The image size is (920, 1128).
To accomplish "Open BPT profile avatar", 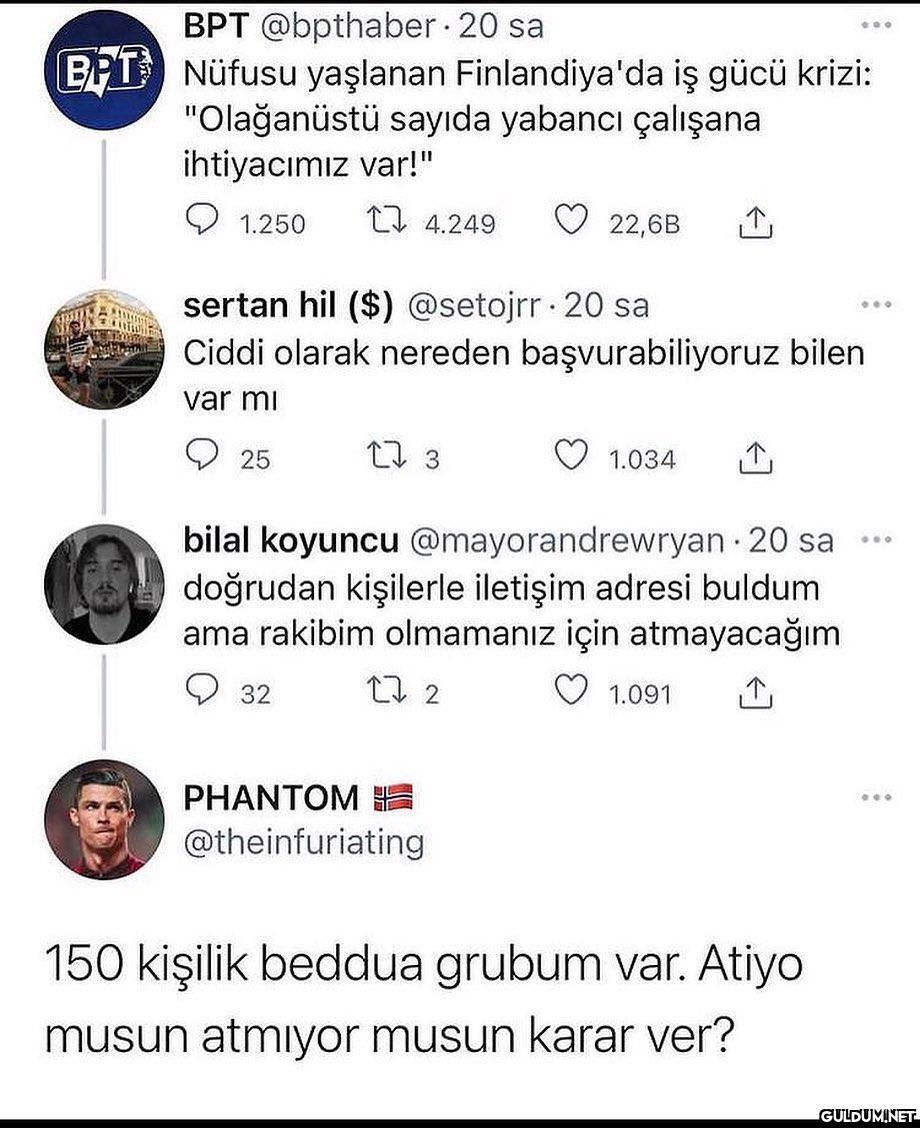I will pos(104,70).
